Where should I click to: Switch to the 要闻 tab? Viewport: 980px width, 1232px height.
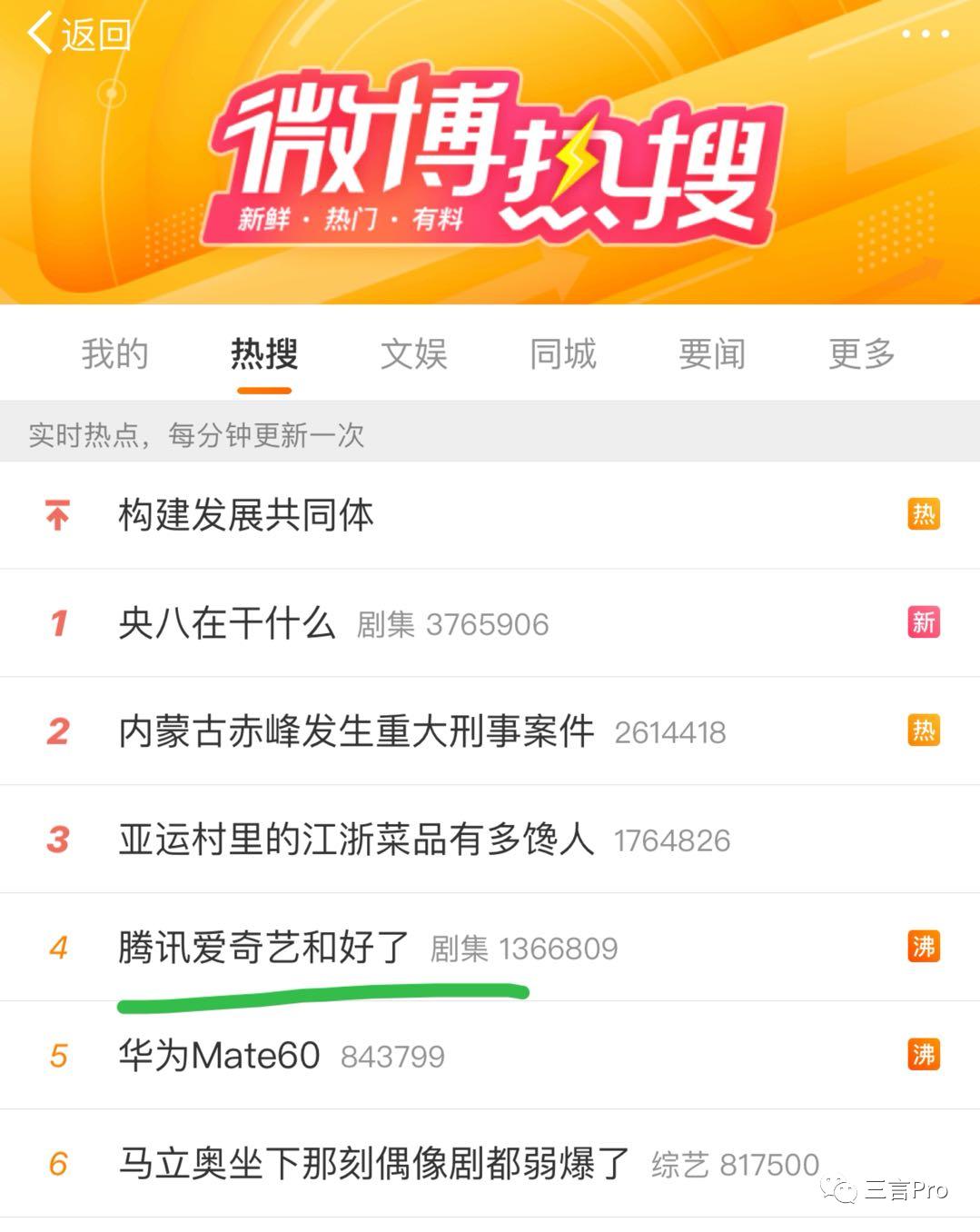[712, 353]
